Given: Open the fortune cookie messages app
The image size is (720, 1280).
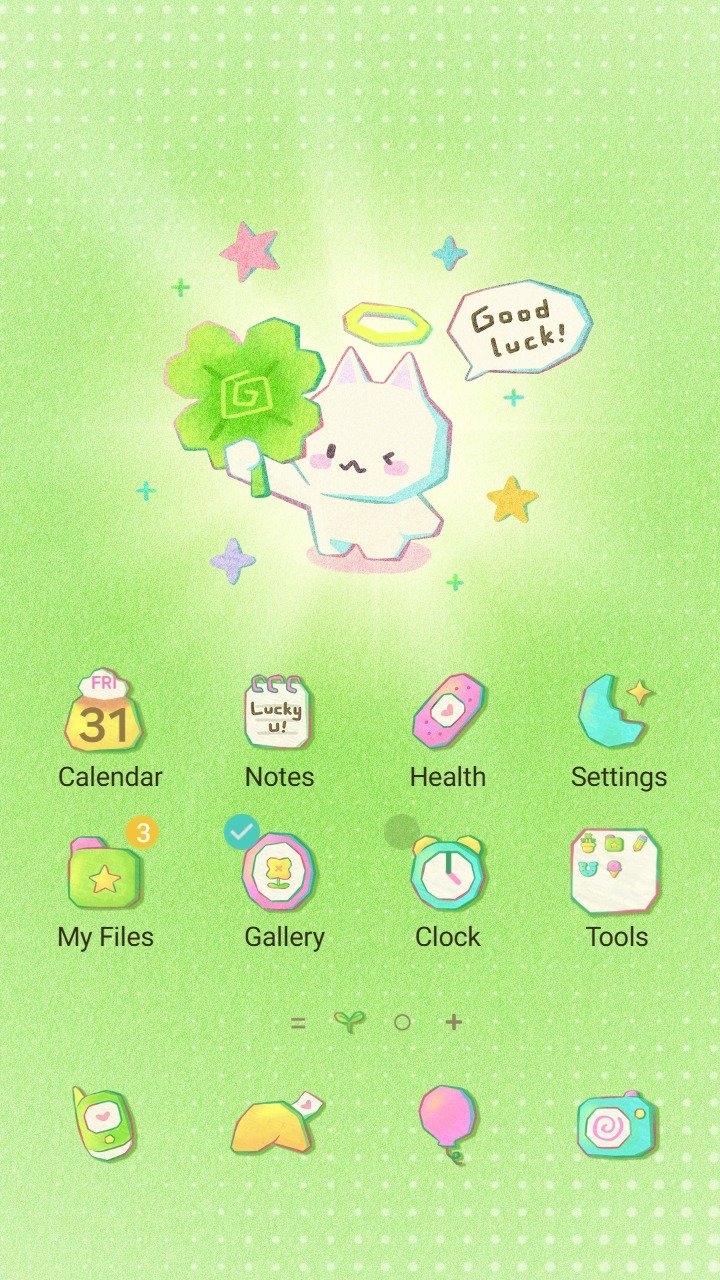Looking at the screenshot, I should pos(277,1123).
